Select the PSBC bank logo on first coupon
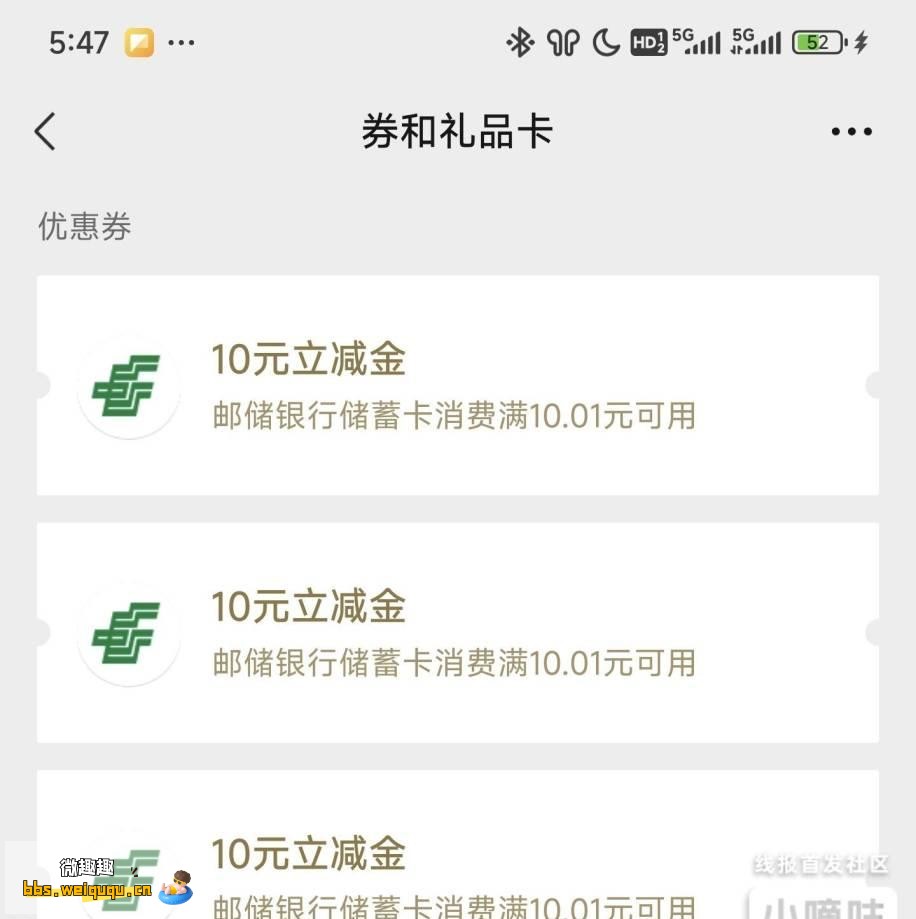The height and width of the screenshot is (919, 916). click(x=128, y=385)
